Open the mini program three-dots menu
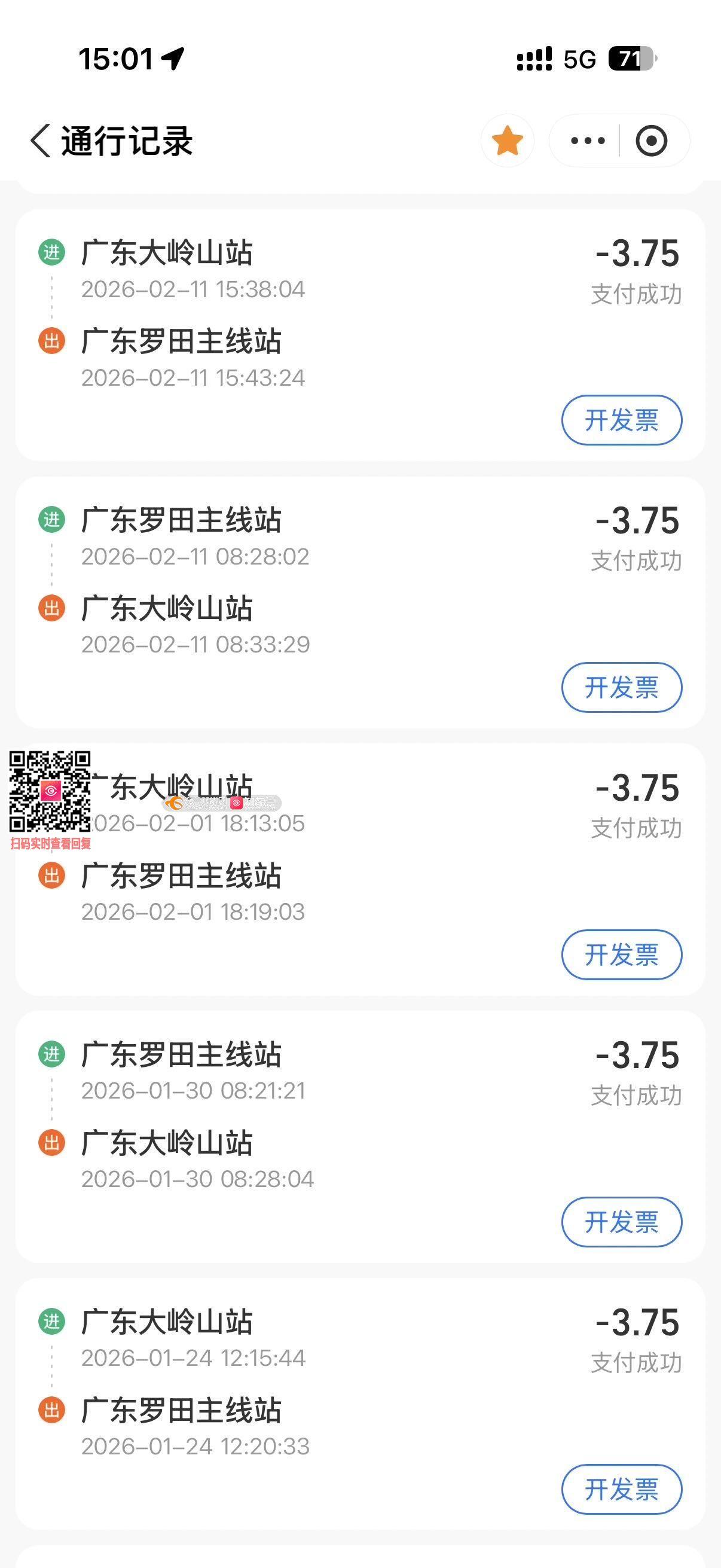This screenshot has width=721, height=1568. (587, 141)
